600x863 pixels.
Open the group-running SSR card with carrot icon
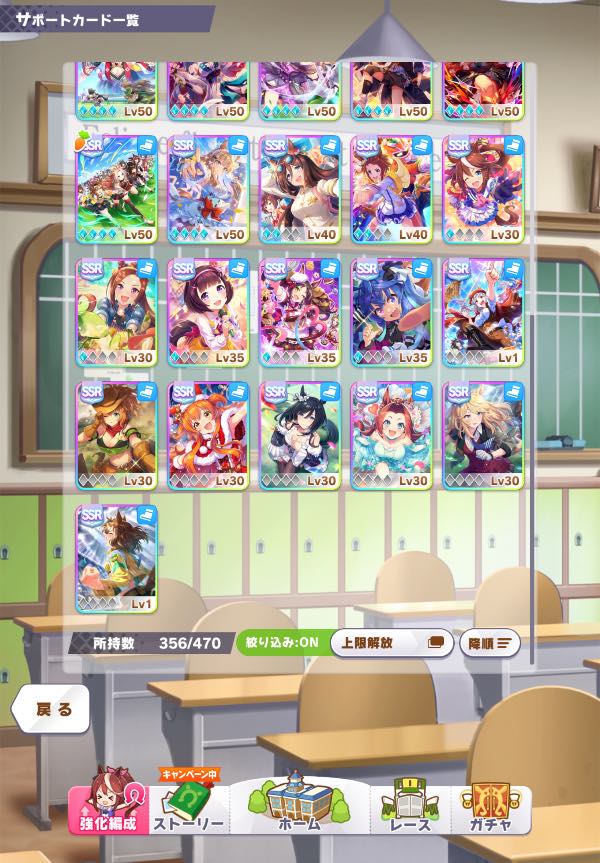(116, 189)
